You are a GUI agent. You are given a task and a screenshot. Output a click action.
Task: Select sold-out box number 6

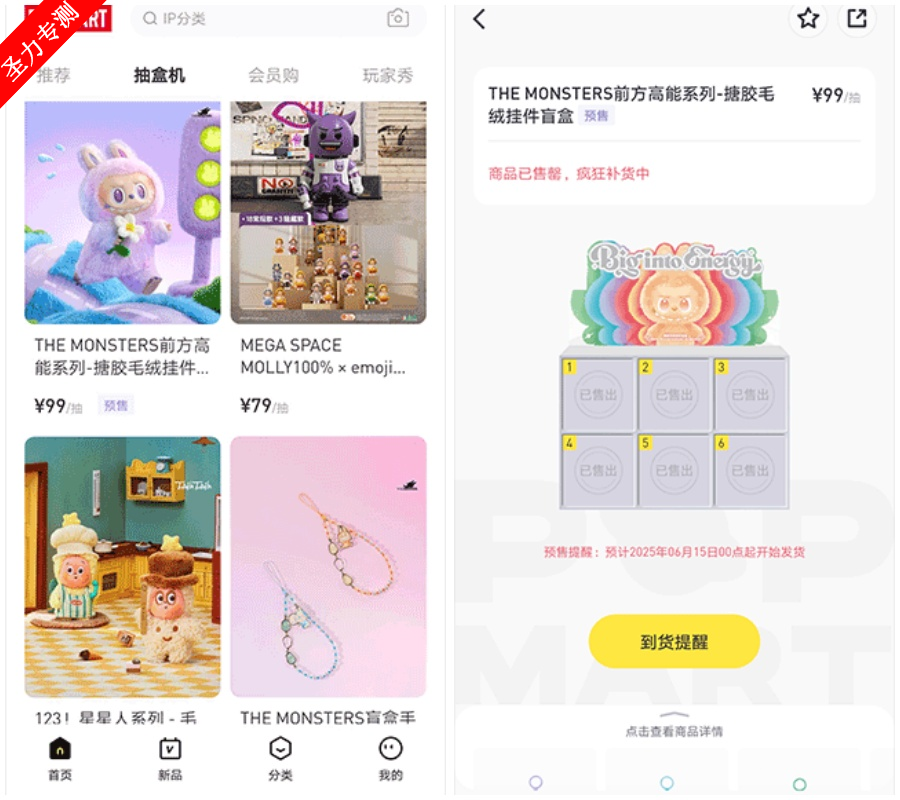pos(750,470)
